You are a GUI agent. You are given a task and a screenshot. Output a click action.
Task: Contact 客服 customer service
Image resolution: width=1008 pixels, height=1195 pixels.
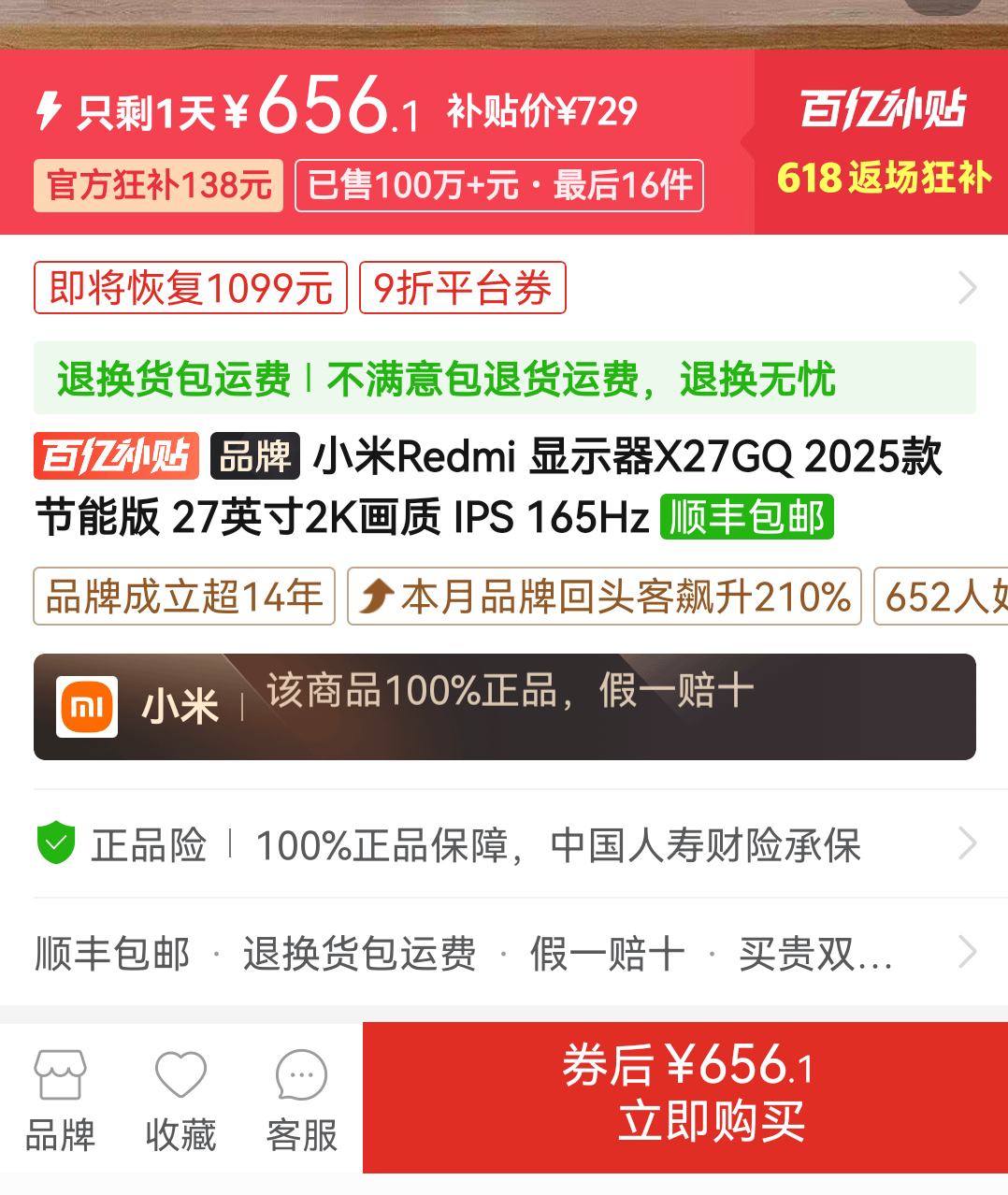pos(301,1099)
